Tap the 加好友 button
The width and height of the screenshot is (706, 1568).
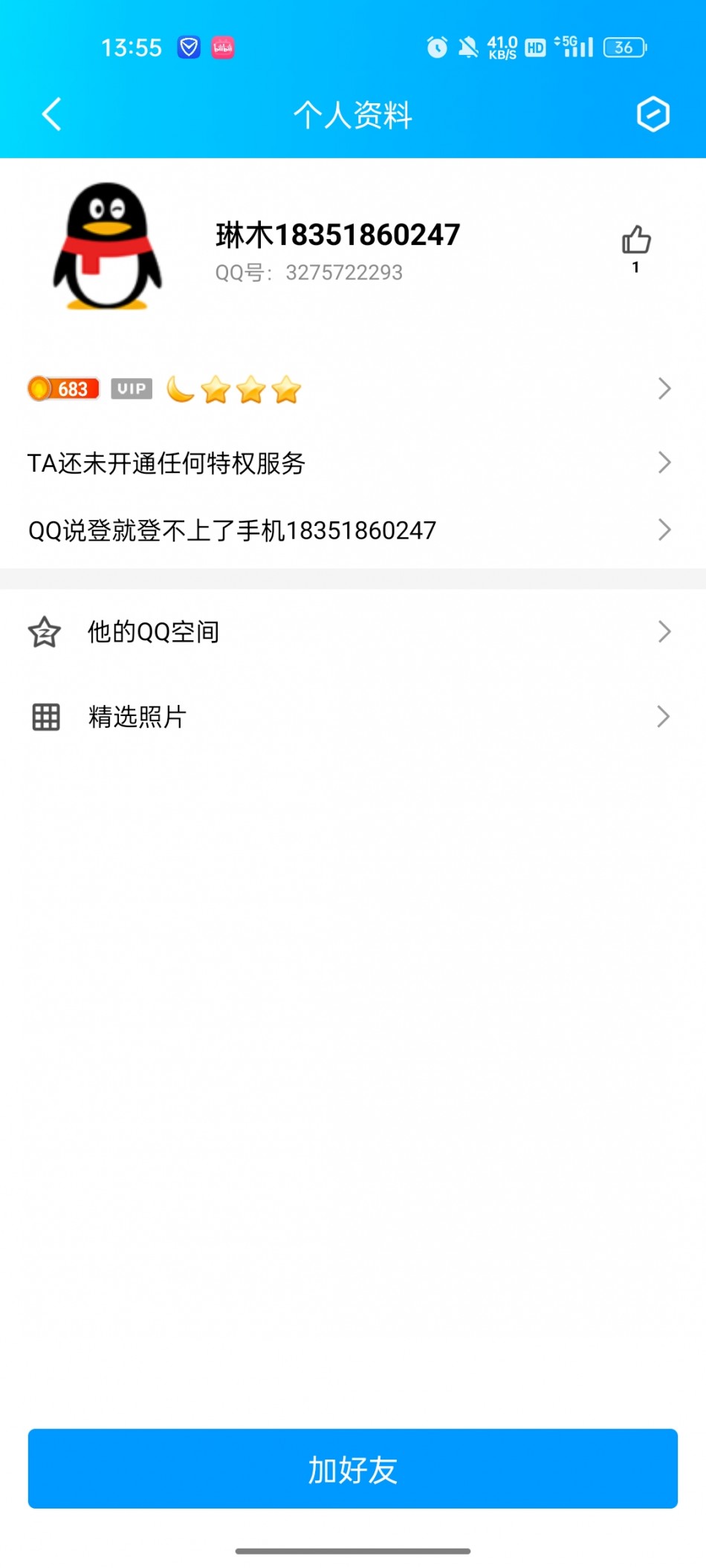(x=352, y=1468)
